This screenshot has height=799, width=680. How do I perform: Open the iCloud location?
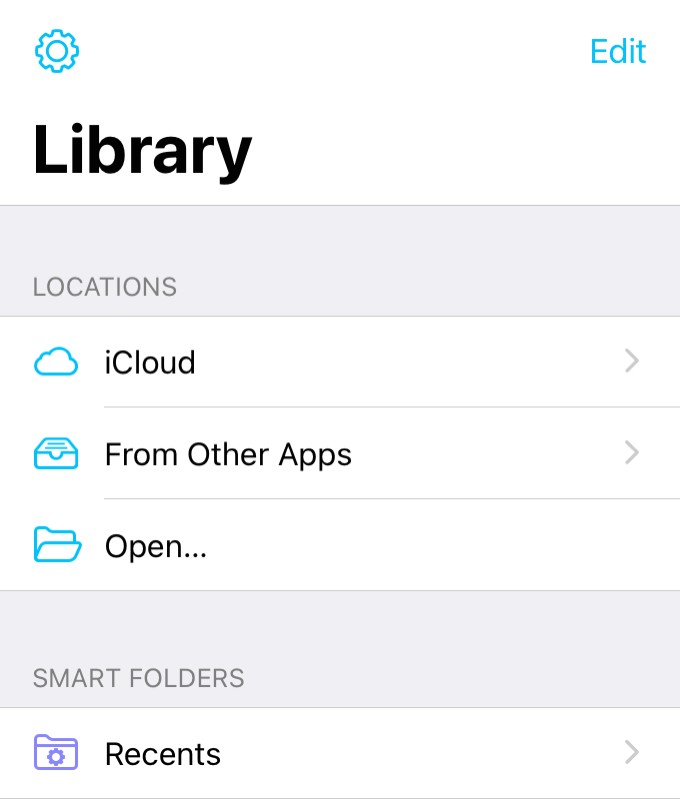[x=150, y=362]
